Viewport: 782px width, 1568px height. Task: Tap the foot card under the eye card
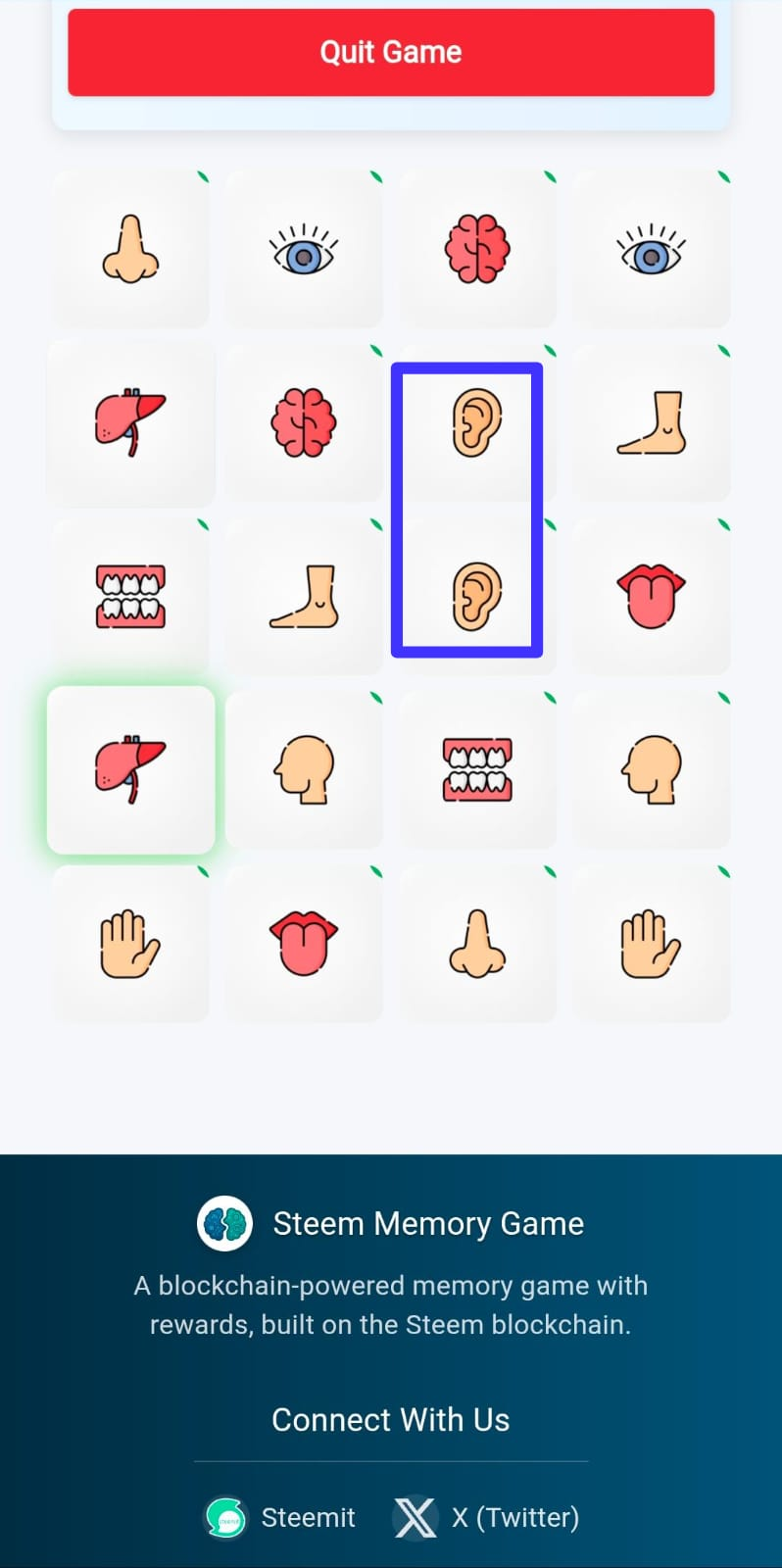coord(651,423)
